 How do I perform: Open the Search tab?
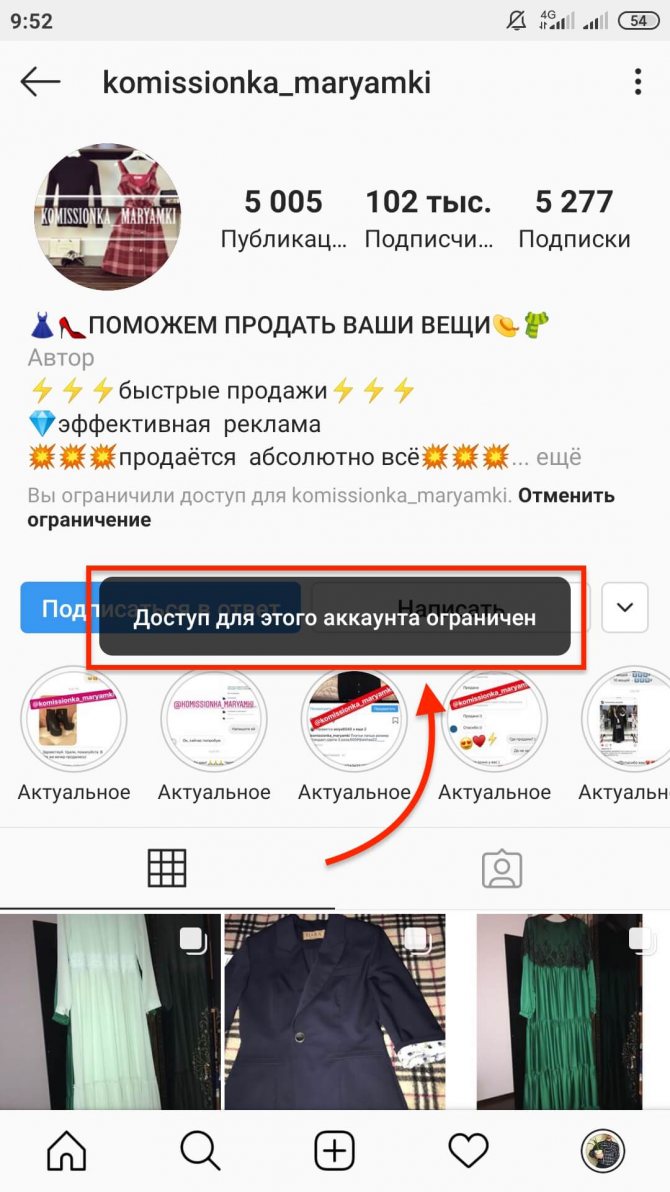pos(201,1151)
